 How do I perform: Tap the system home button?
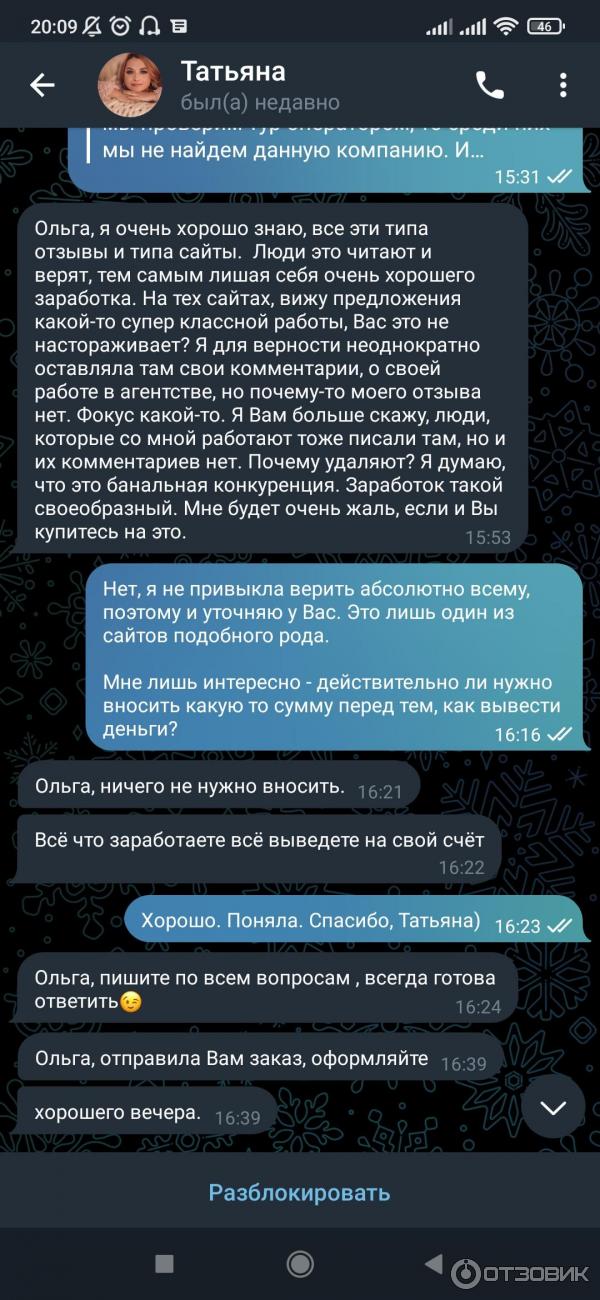tap(300, 1264)
